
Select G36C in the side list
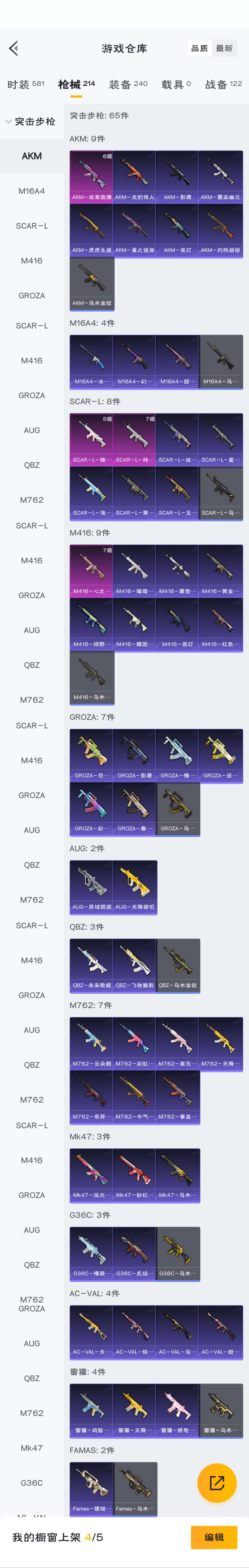point(32,1483)
